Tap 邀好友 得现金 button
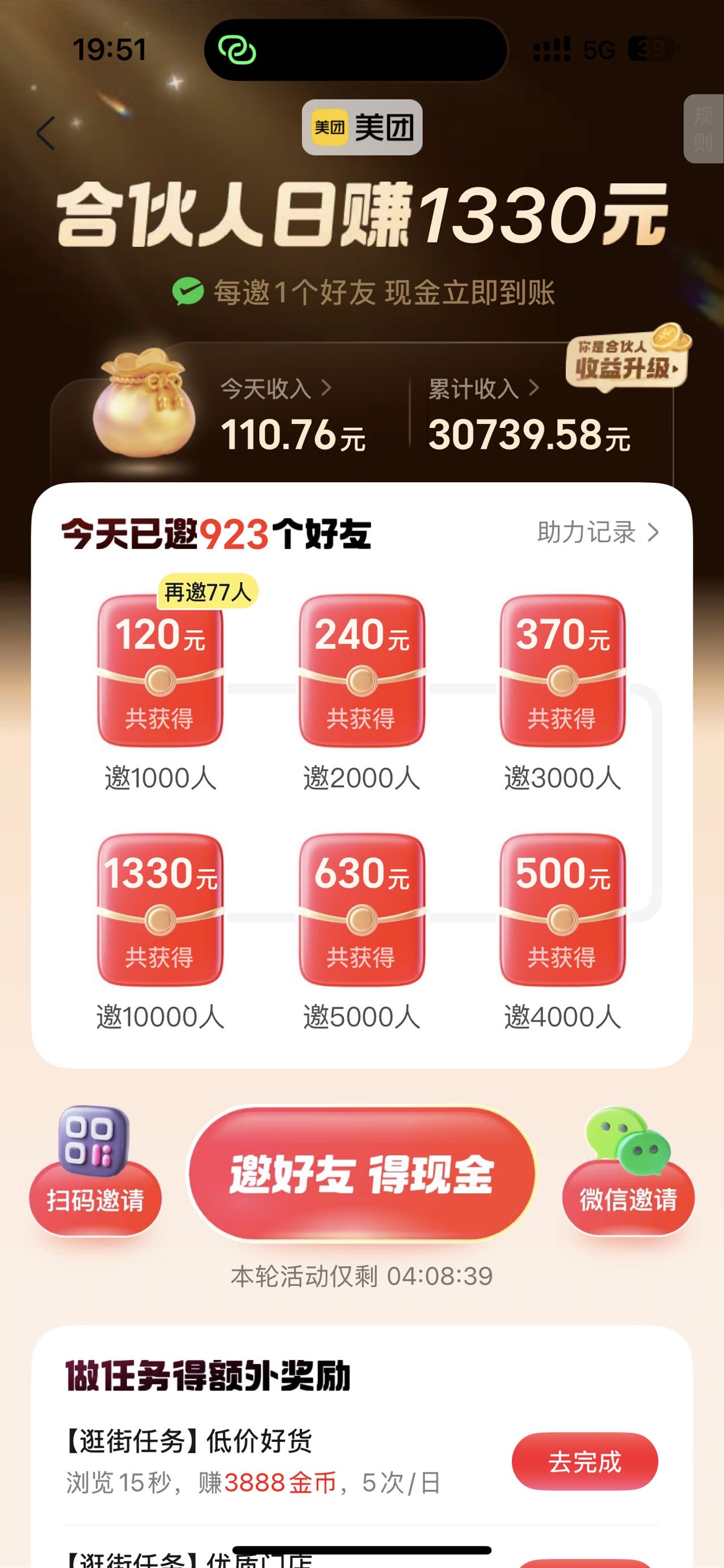This screenshot has width=724, height=1568. coord(361,1173)
